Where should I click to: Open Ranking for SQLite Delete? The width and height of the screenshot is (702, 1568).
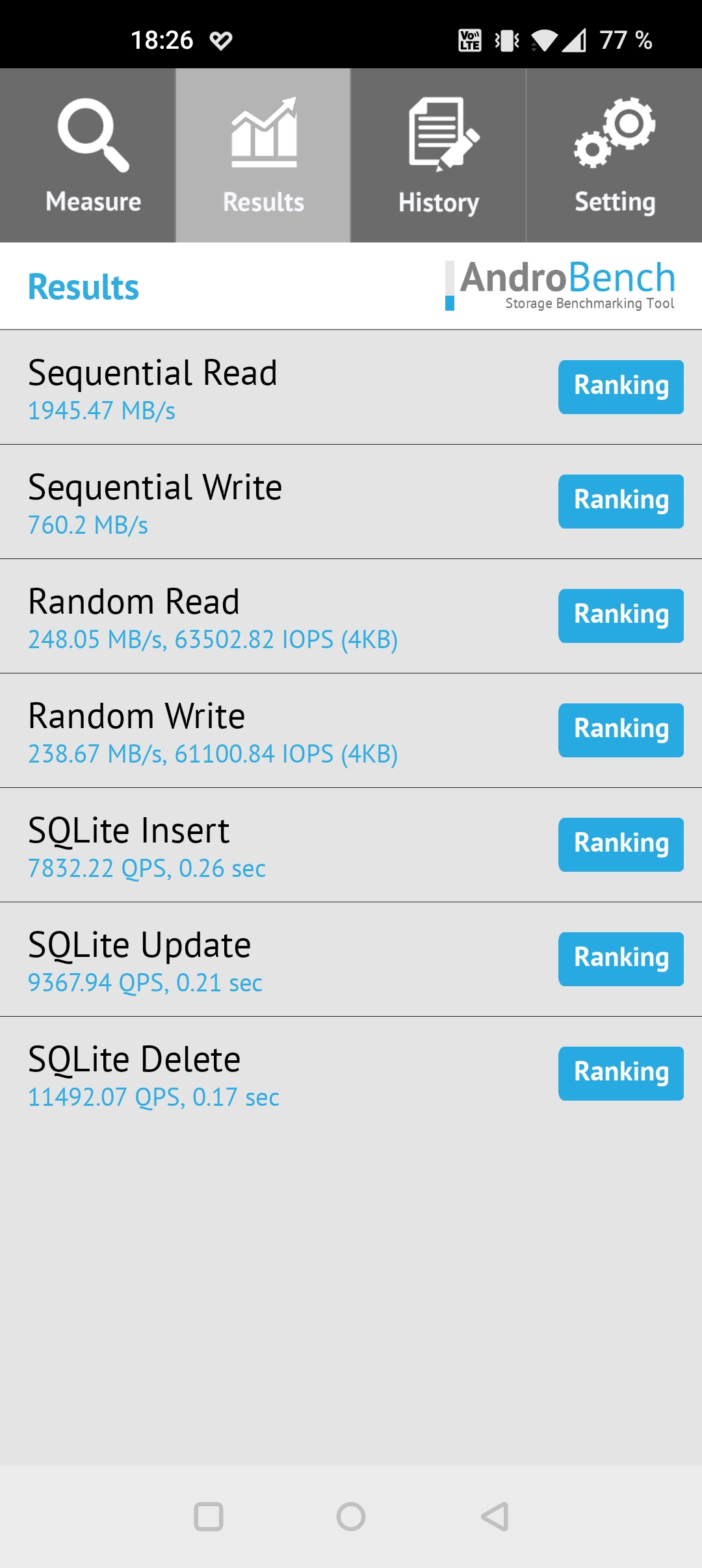pos(621,1073)
